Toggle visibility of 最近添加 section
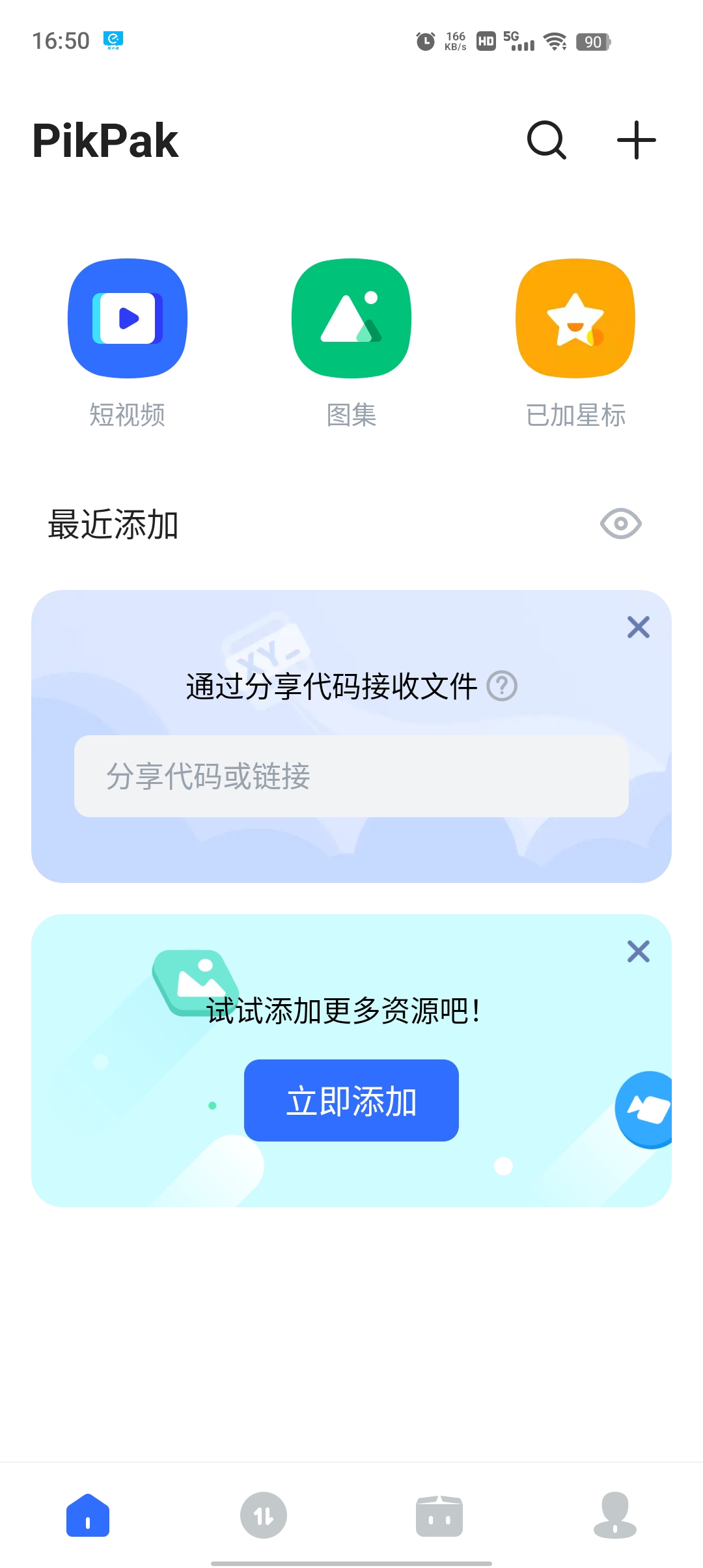 coord(620,523)
